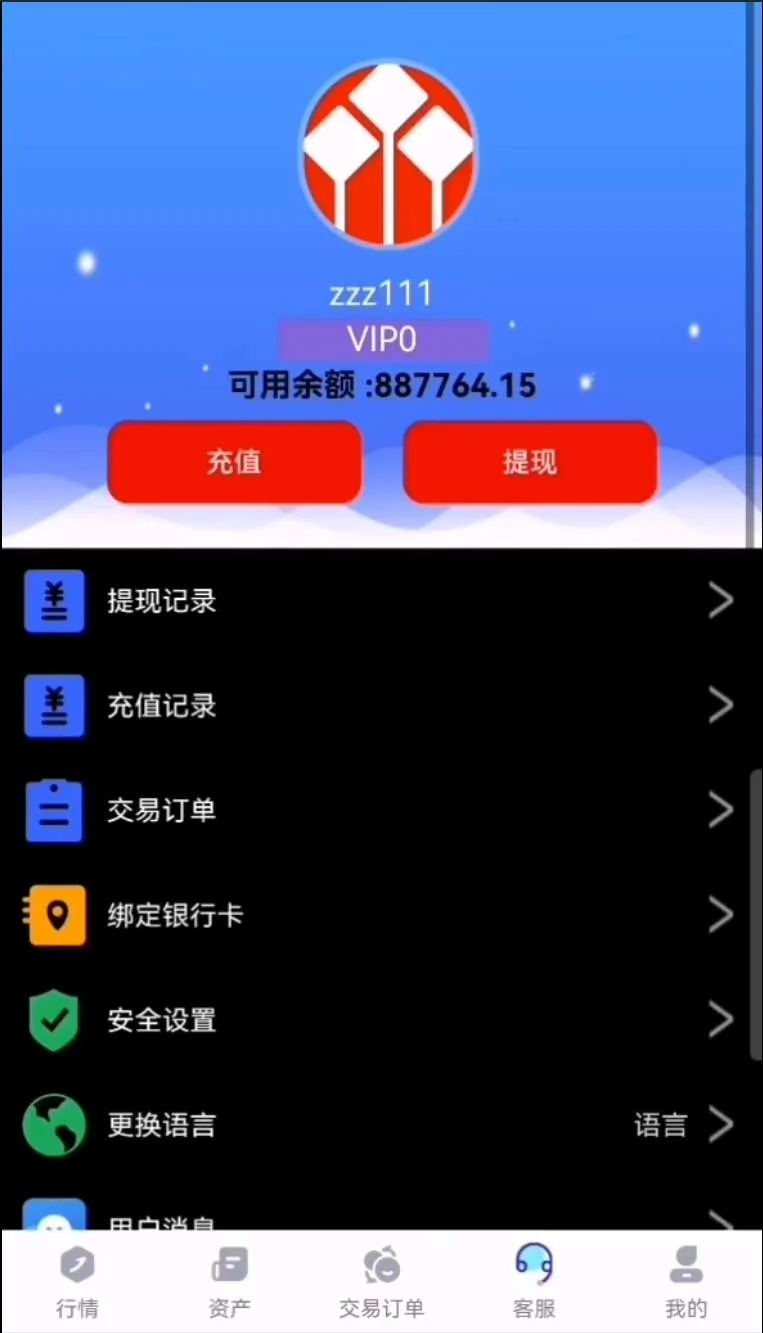Open the 交易订单 row in the list
Viewport: 763px width, 1333px height.
pyautogui.click(x=380, y=810)
